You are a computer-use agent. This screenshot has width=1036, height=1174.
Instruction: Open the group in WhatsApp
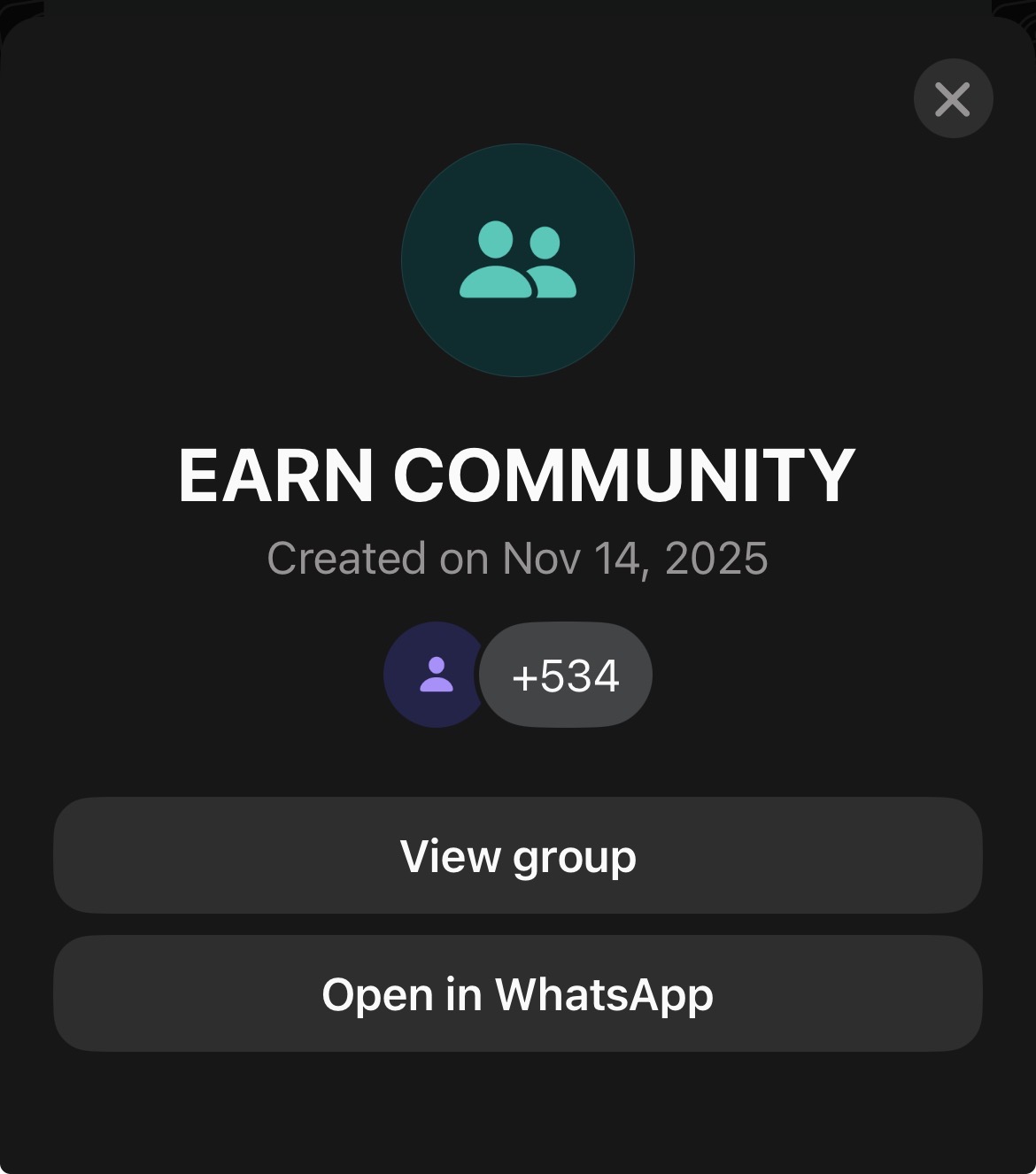point(518,994)
